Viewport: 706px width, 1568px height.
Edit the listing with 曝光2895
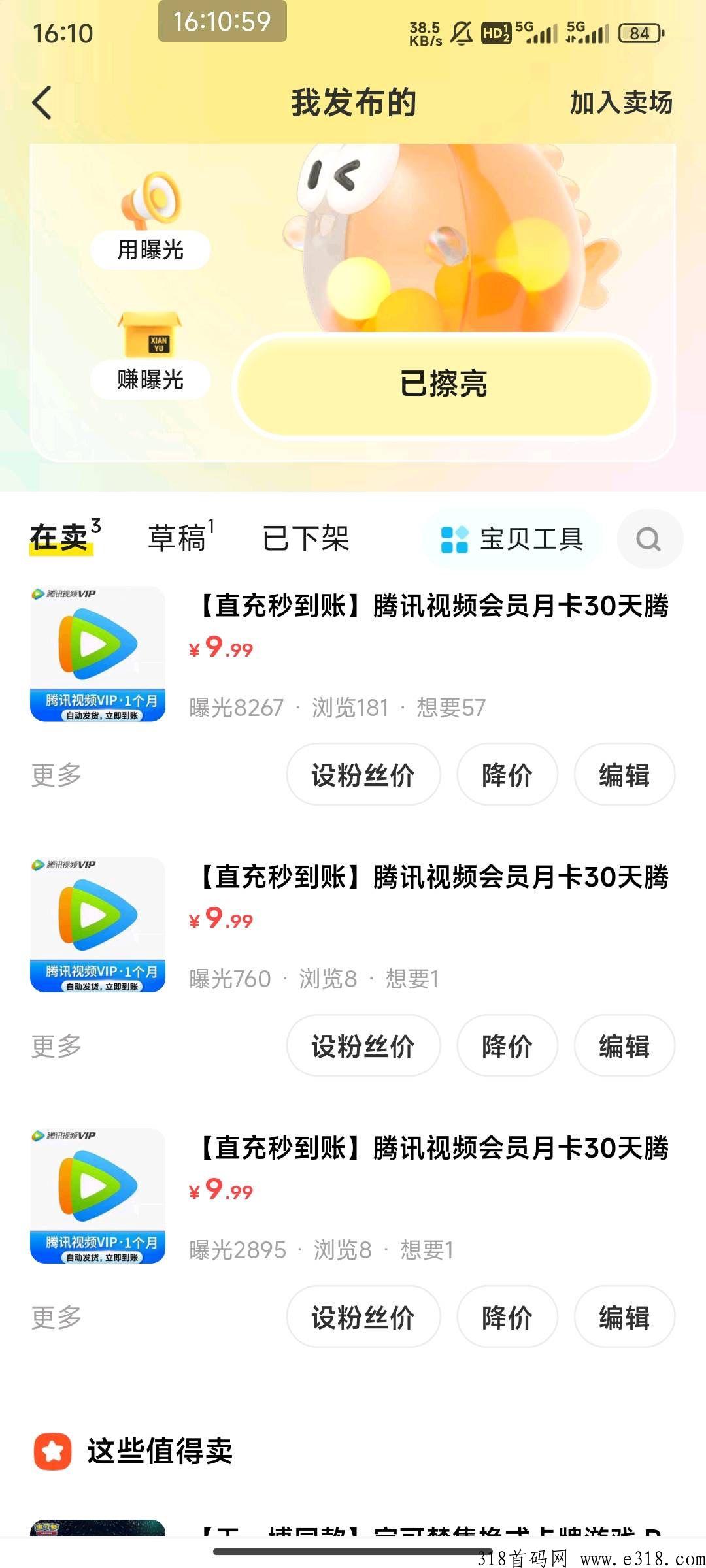coord(624,1317)
